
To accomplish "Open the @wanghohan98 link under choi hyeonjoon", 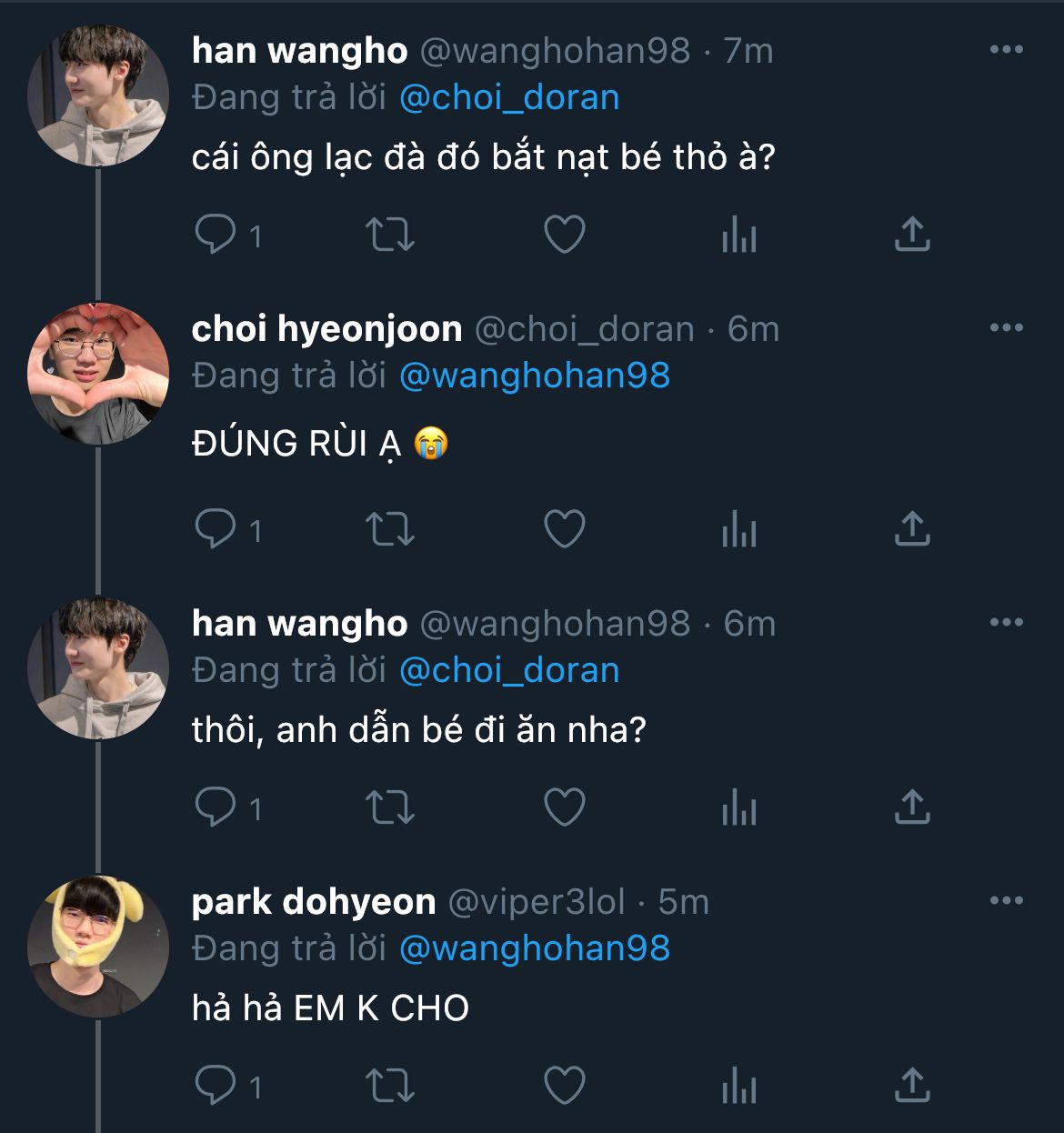I will pos(535,375).
